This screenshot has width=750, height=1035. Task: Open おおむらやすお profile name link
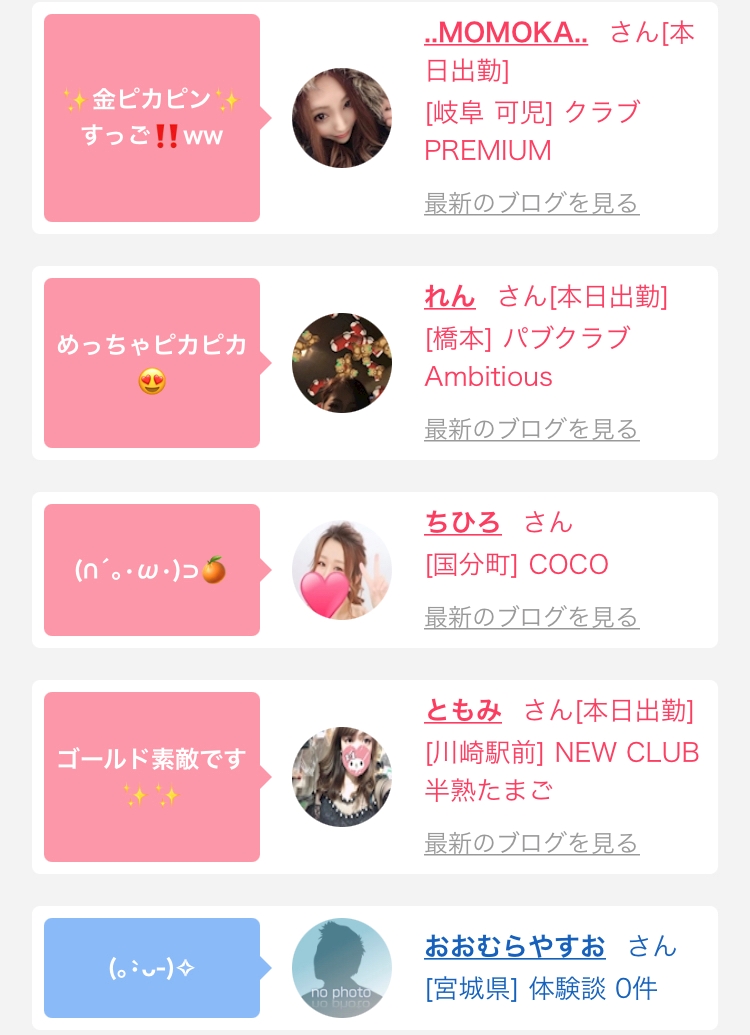[x=515, y=946]
